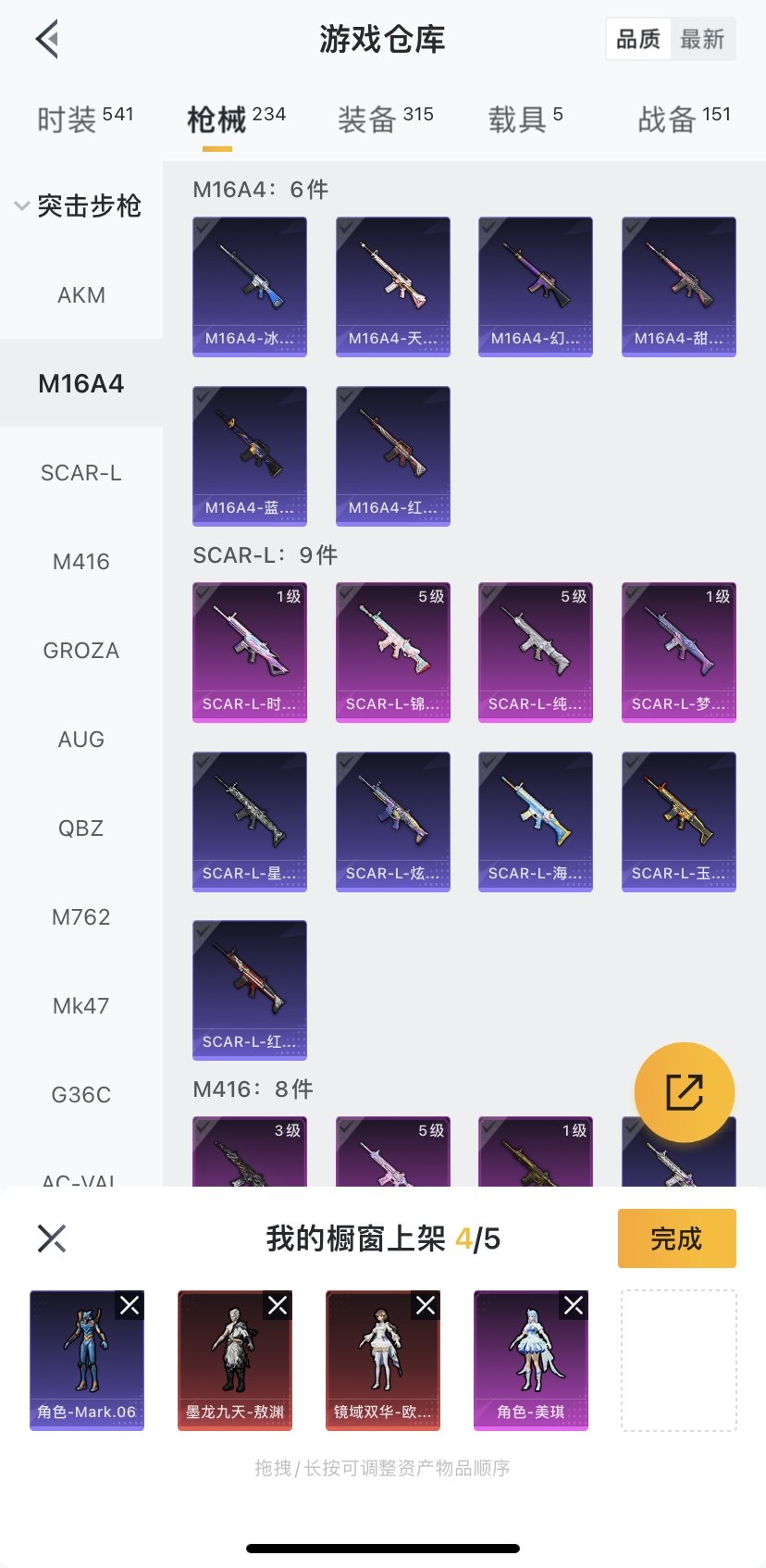Remove 墨龙九天-敖渊 from the showcase
Image resolution: width=766 pixels, height=1568 pixels.
point(278,1305)
